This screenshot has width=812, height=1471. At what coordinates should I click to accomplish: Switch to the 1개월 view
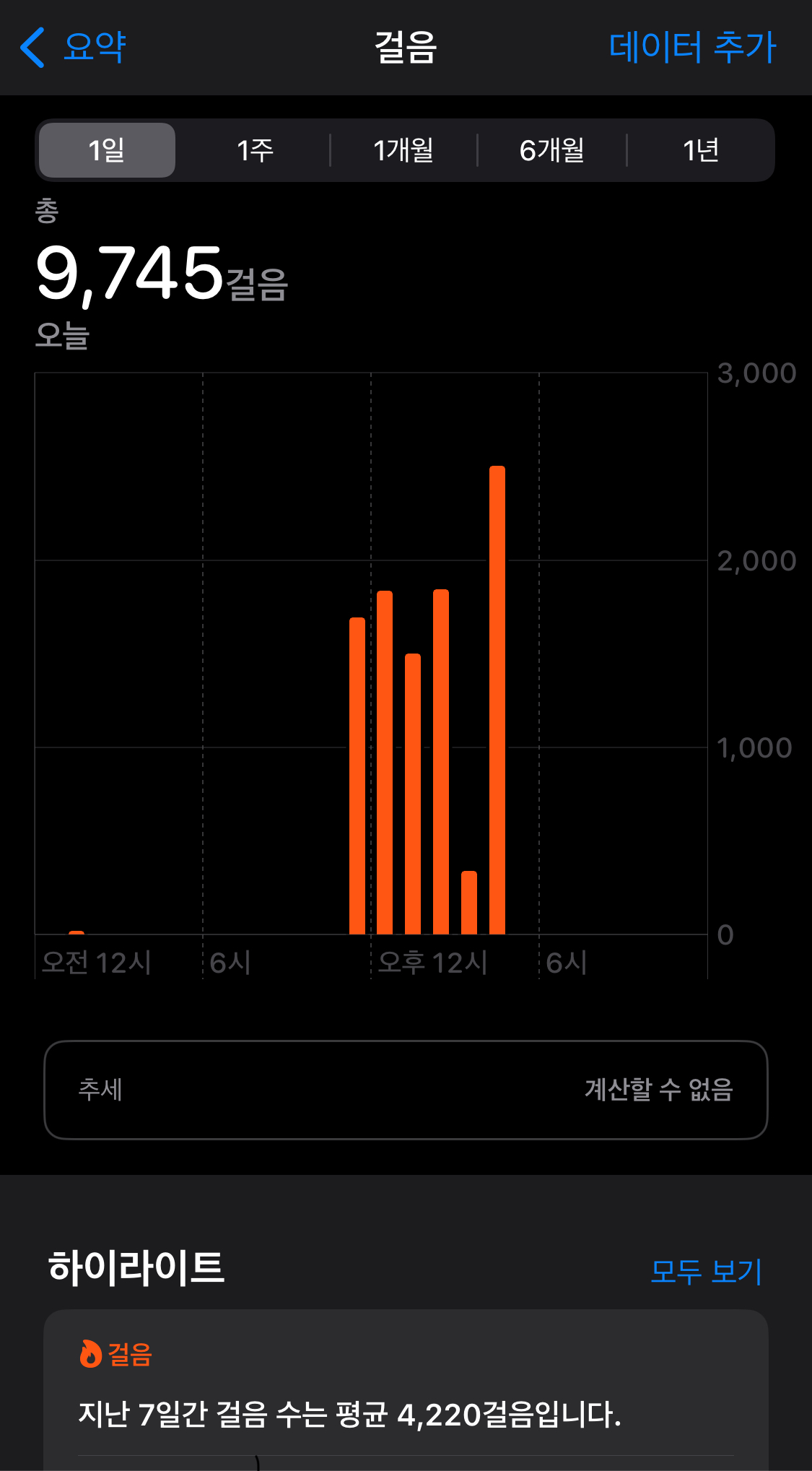[x=403, y=150]
